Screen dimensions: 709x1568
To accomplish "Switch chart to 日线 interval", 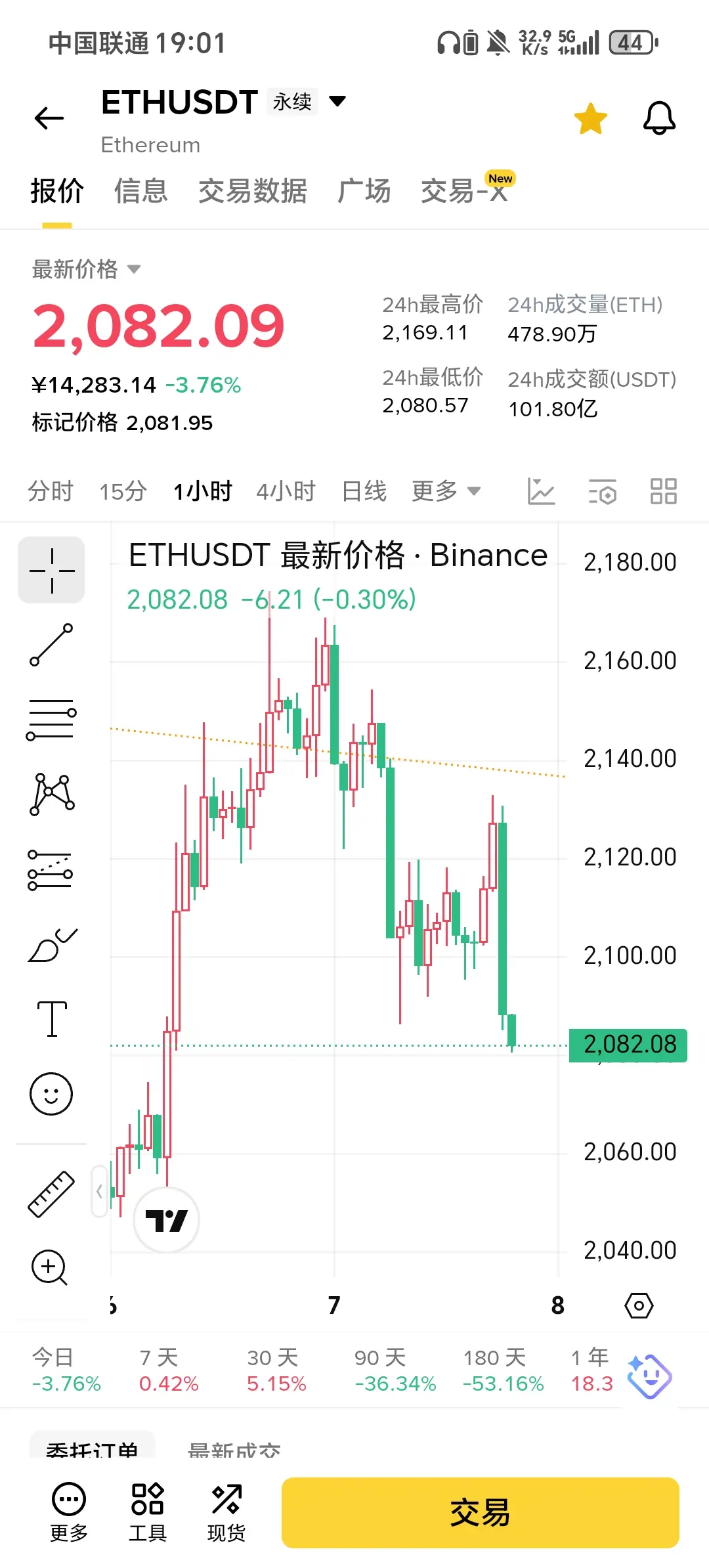I will 364,491.
